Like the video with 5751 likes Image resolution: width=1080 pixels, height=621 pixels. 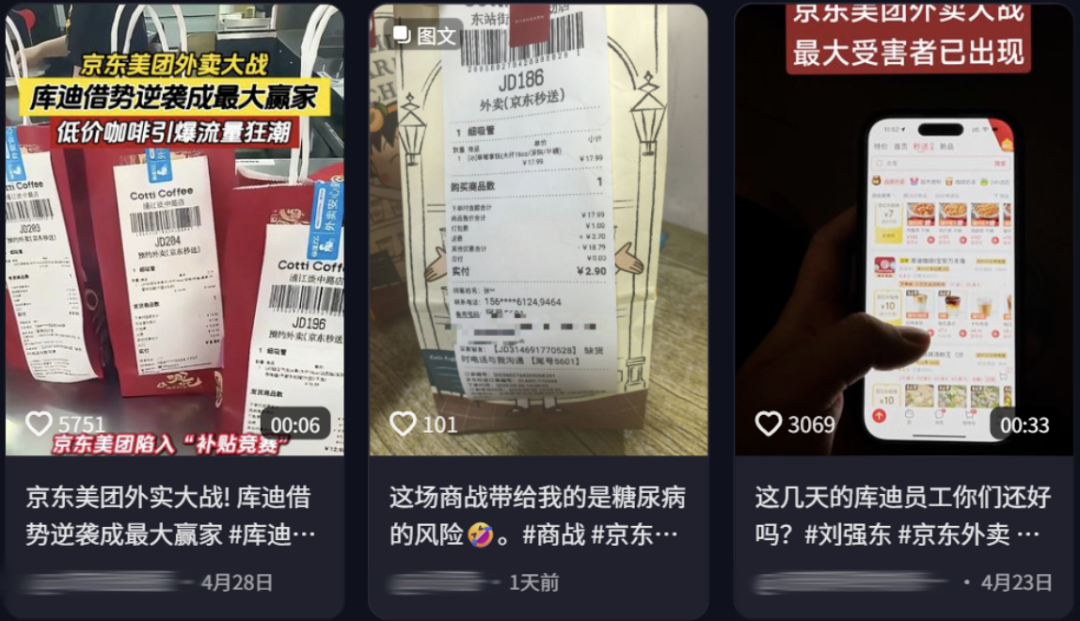click(x=39, y=424)
